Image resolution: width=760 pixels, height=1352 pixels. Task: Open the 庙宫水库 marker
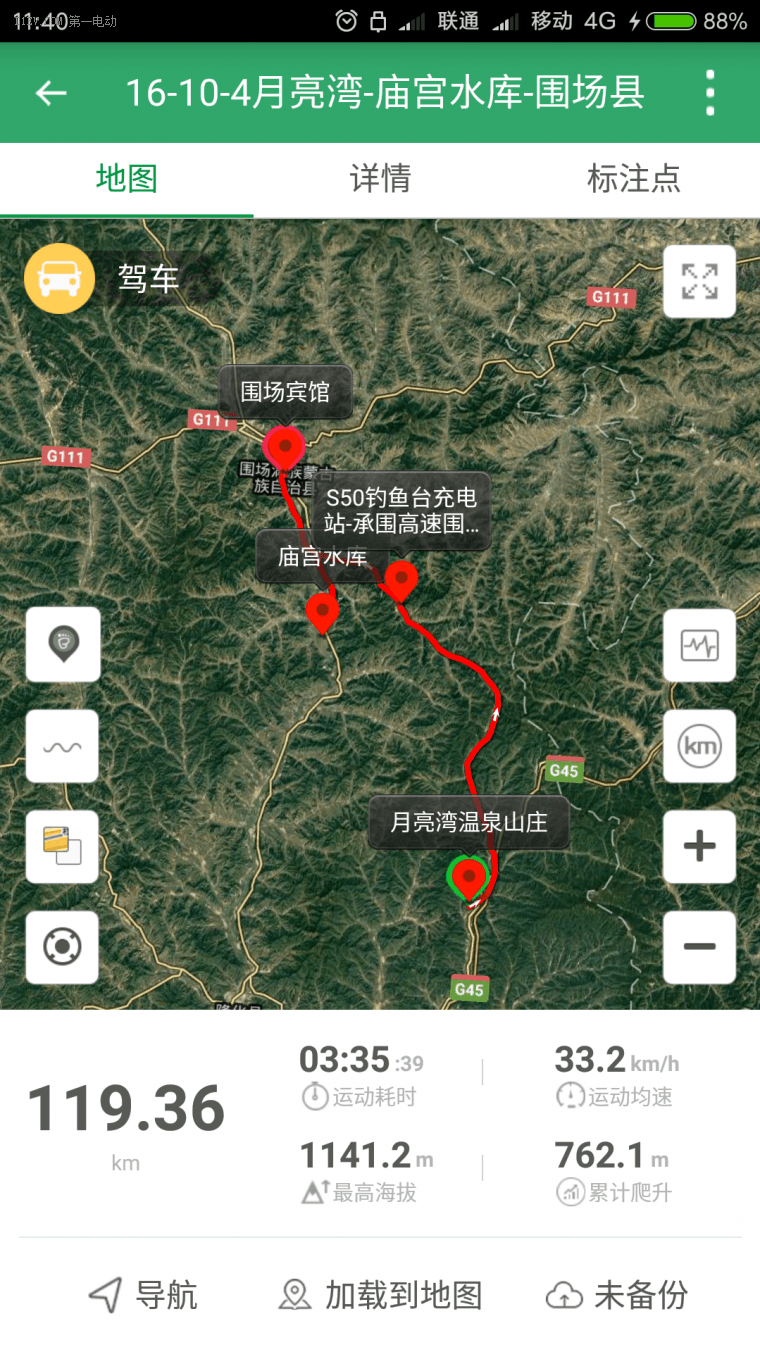[321, 557]
